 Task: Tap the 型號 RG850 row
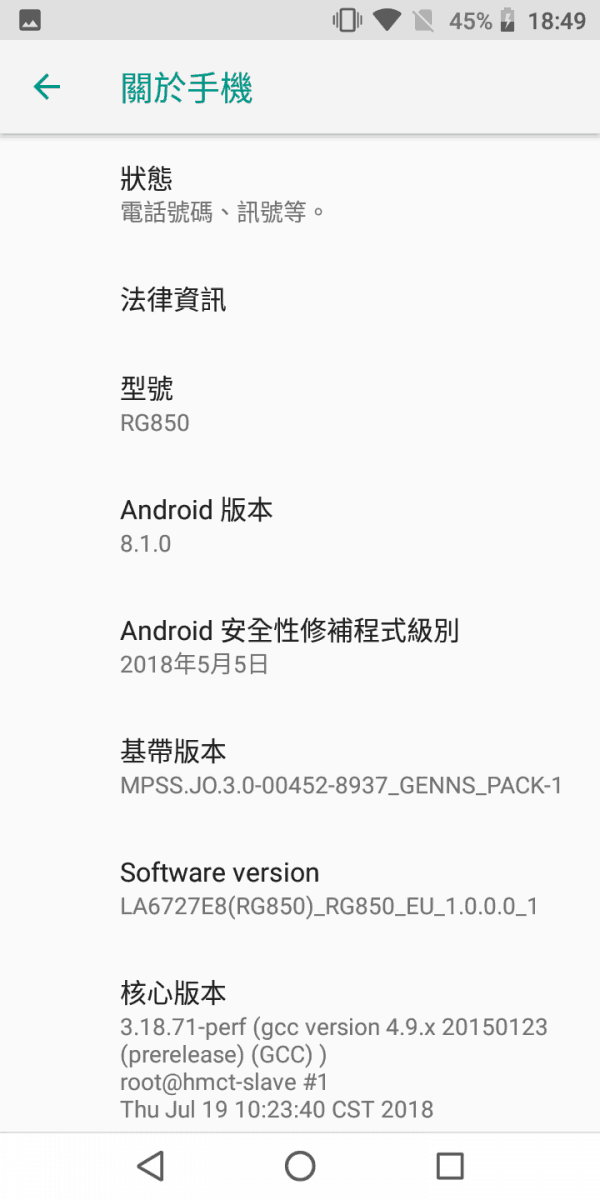point(300,404)
